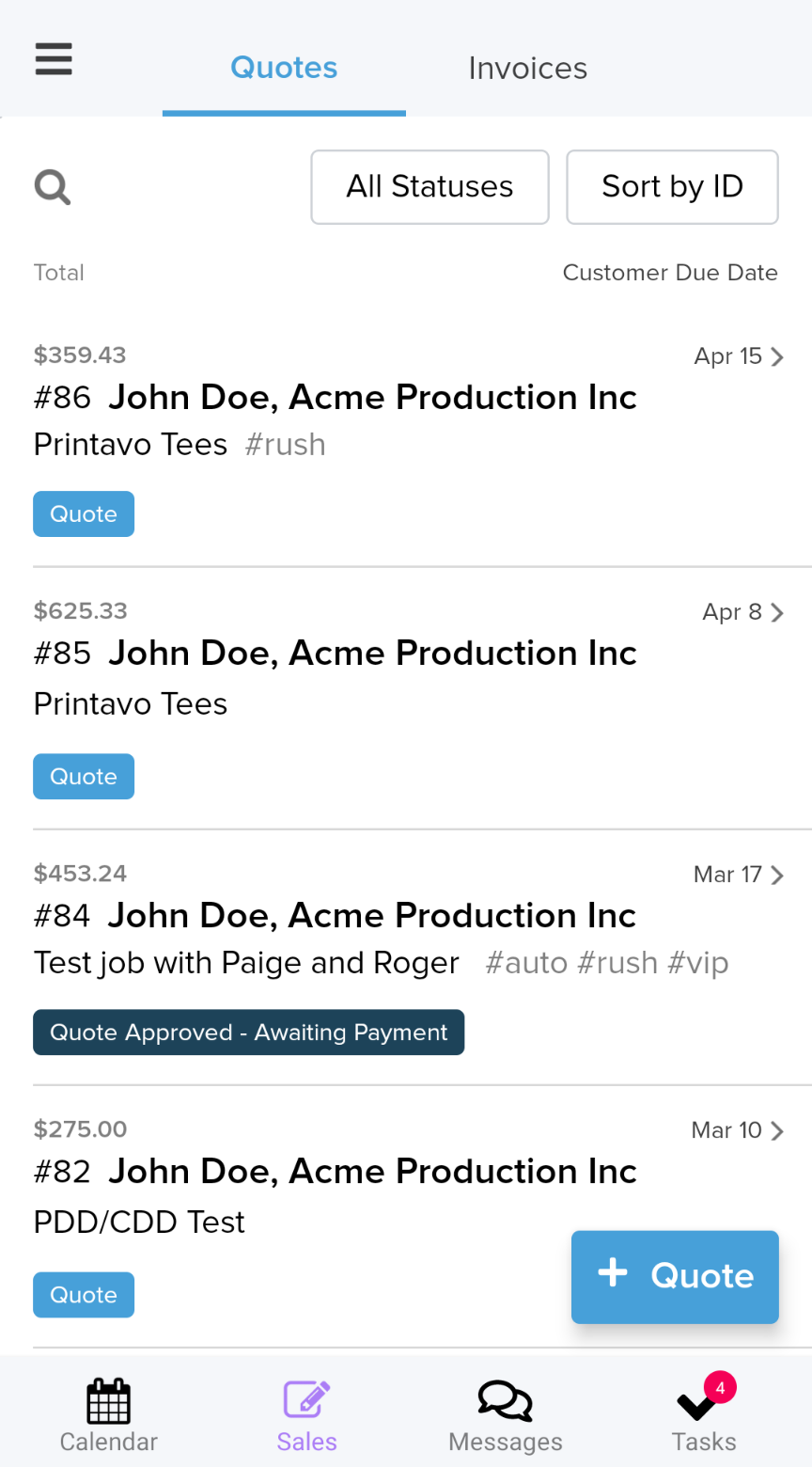The image size is (812, 1467).
Task: Open the Messages tab
Action: (506, 1415)
